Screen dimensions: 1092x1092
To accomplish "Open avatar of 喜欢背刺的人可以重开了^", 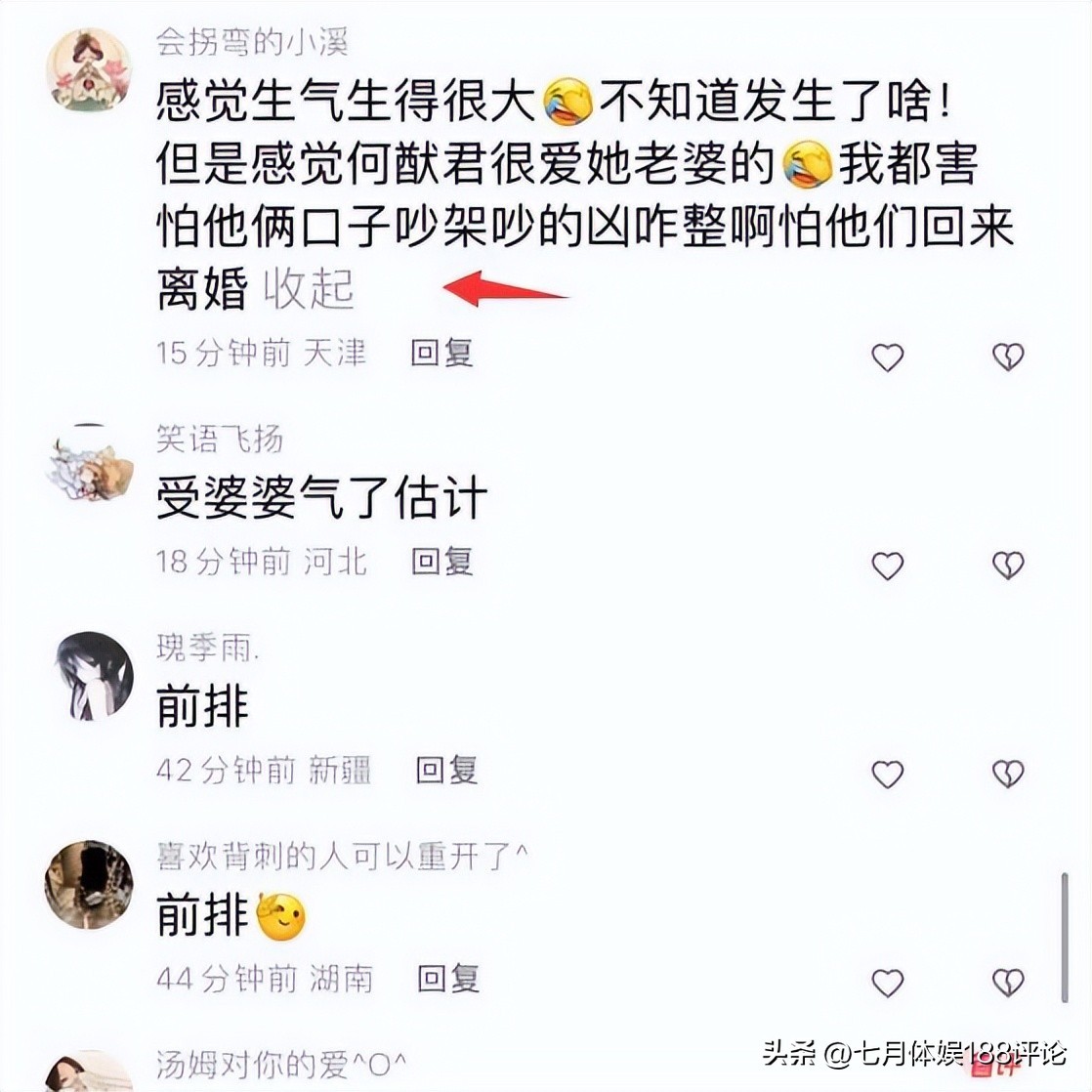I will (x=89, y=884).
